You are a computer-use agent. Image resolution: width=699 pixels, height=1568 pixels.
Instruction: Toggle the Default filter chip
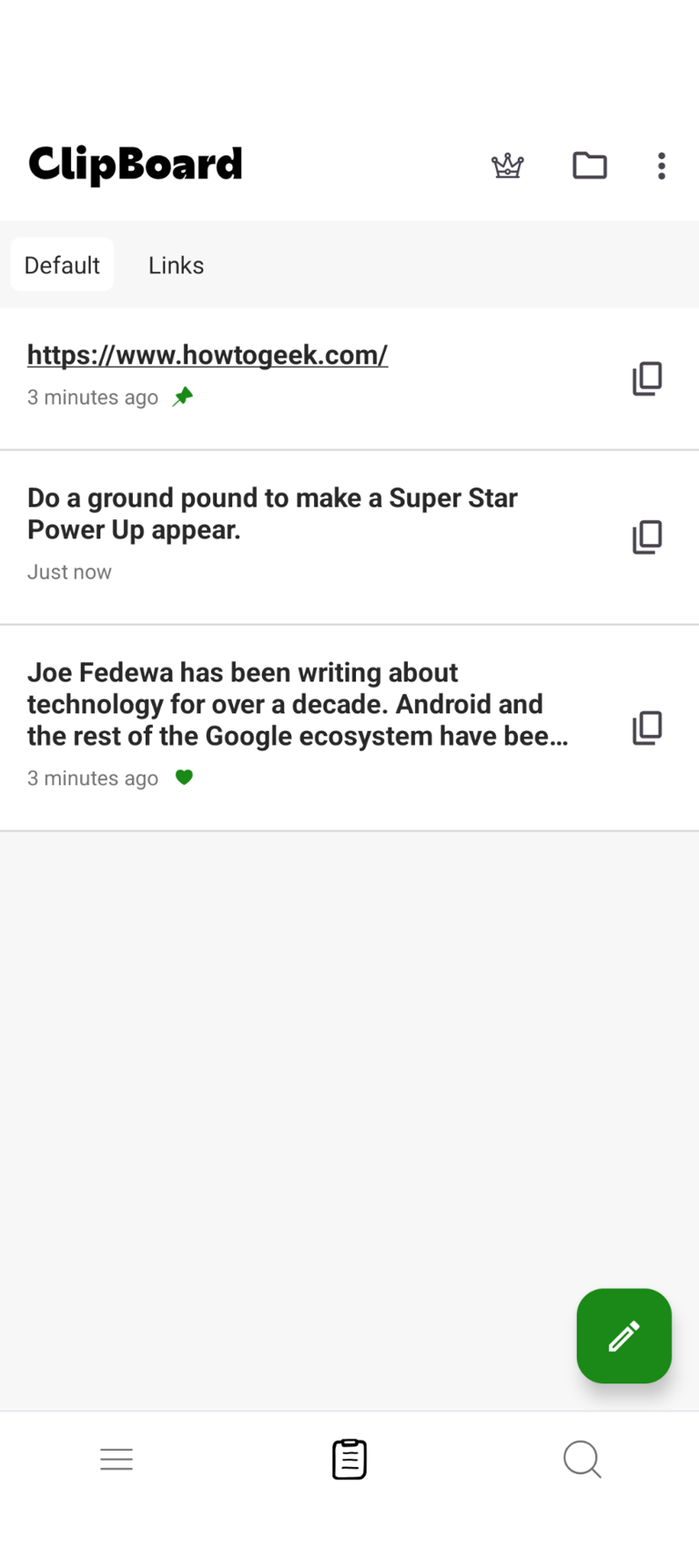click(61, 264)
